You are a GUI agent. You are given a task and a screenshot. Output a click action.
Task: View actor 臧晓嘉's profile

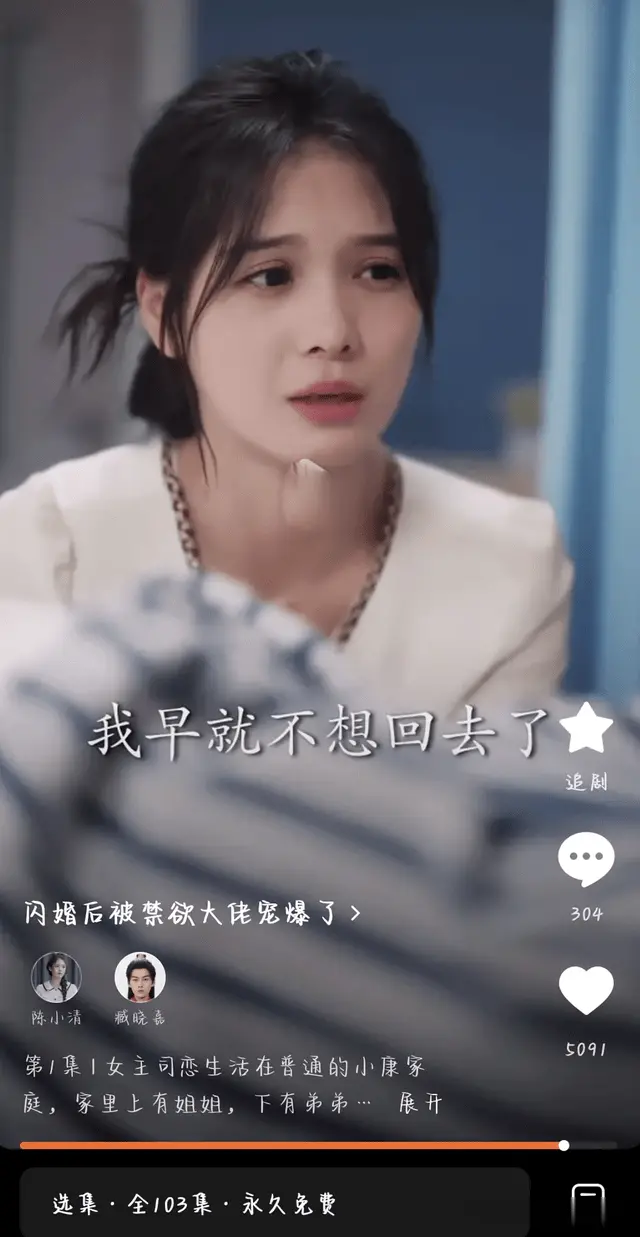click(x=140, y=978)
